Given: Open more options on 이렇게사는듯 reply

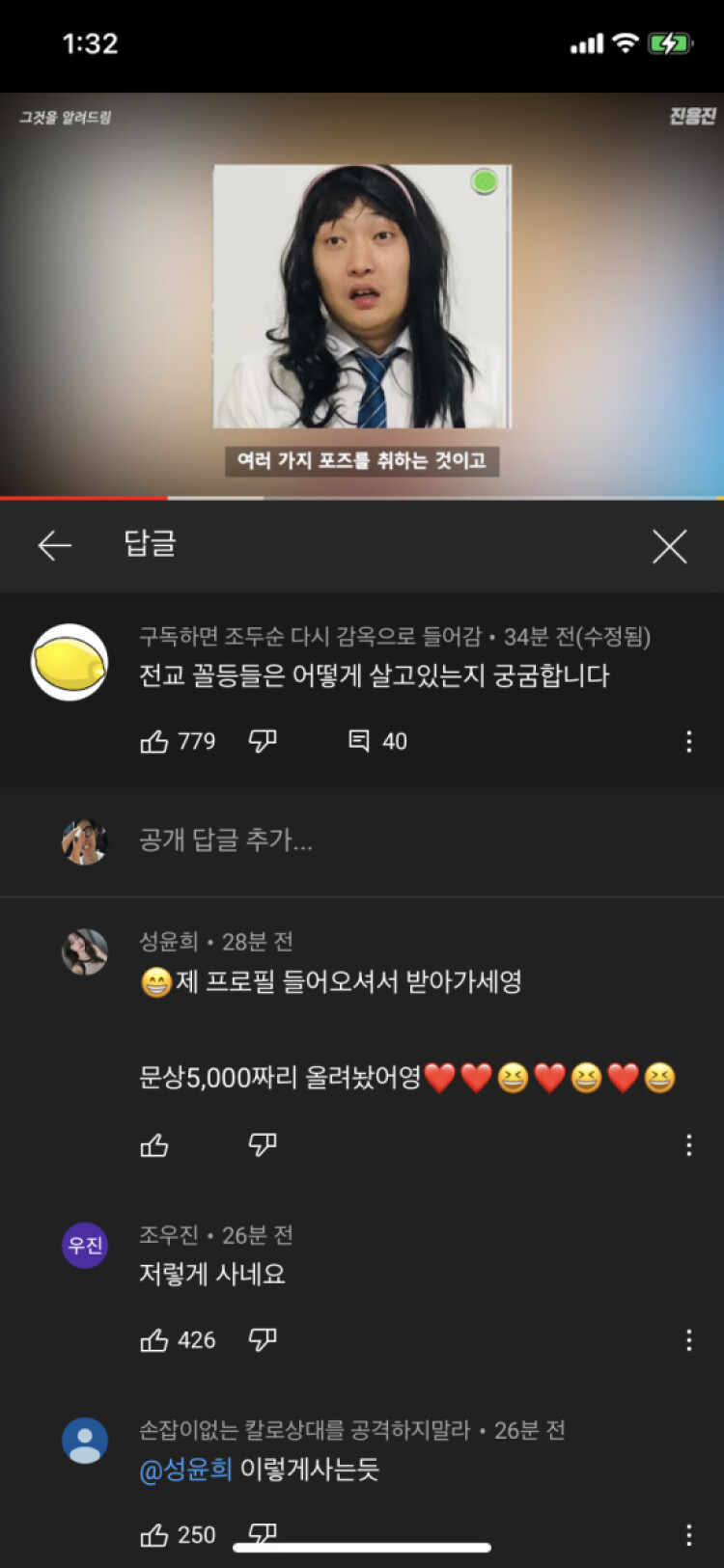Looking at the screenshot, I should pos(688,1535).
